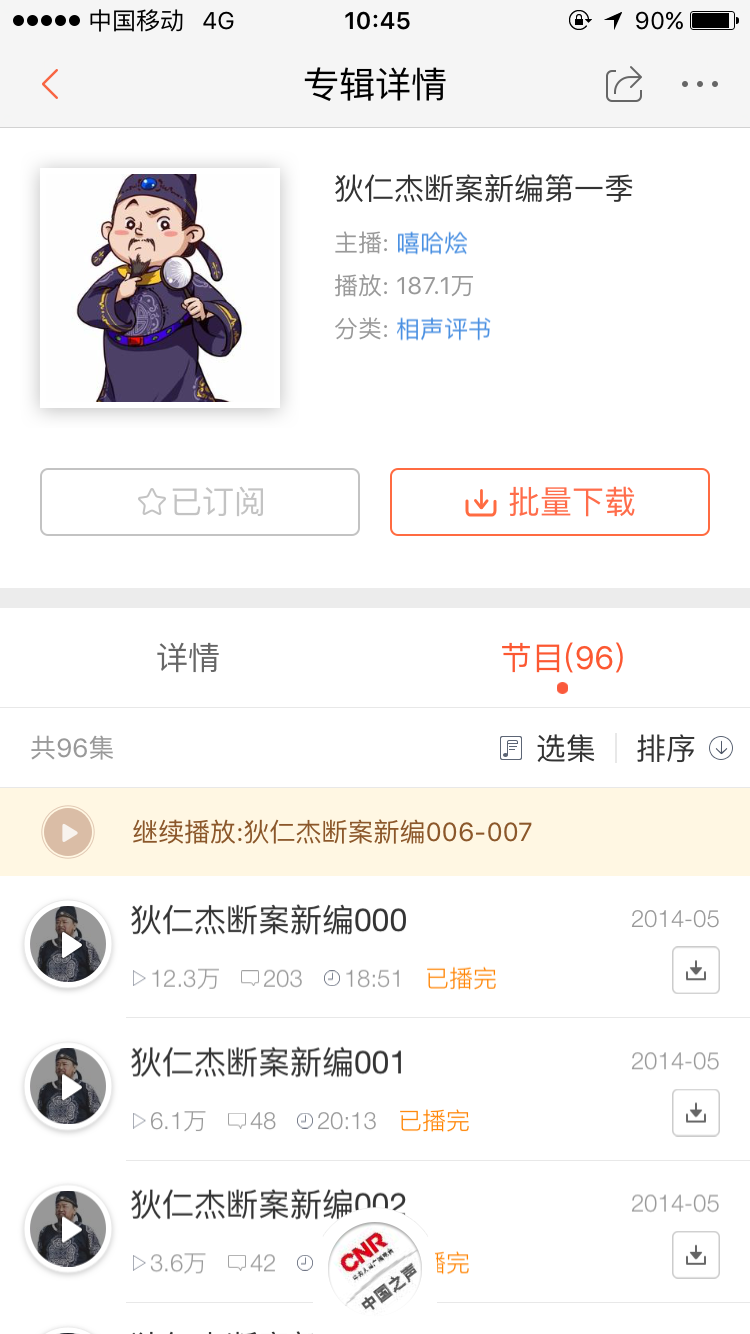750x1334 pixels.
Task: Open the 相声评书 category page
Action: pyautogui.click(x=445, y=330)
